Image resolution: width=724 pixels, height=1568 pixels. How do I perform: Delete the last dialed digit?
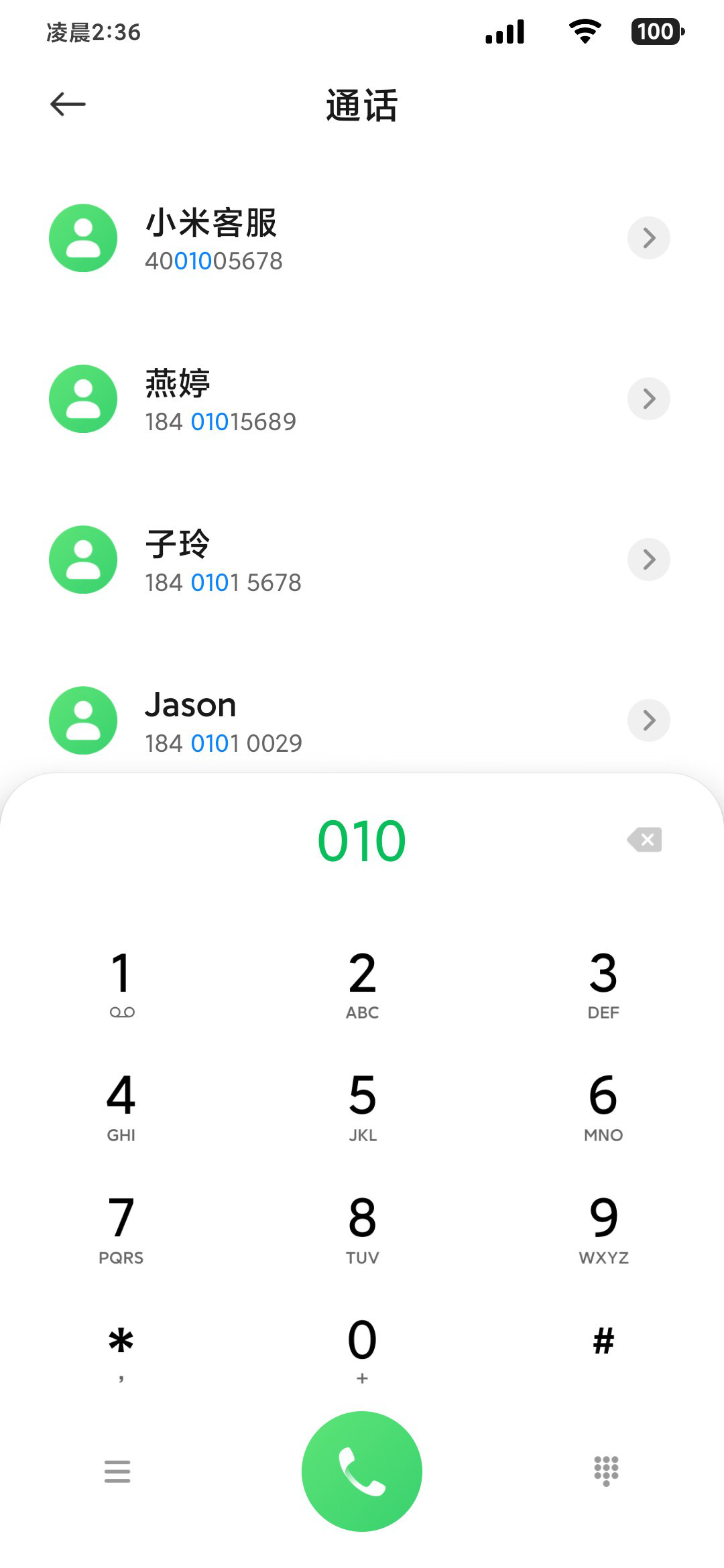coord(644,840)
